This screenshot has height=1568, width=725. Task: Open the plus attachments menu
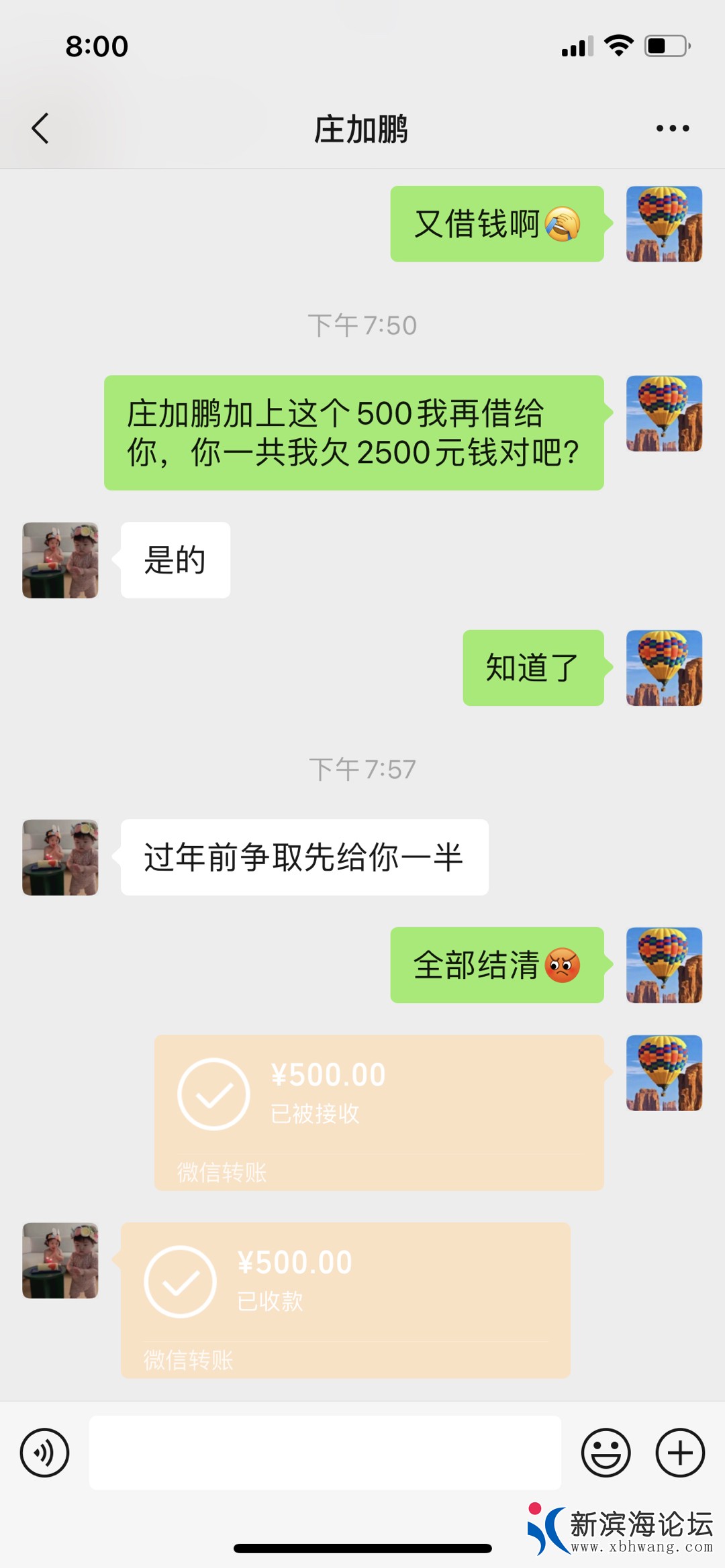tap(679, 1453)
